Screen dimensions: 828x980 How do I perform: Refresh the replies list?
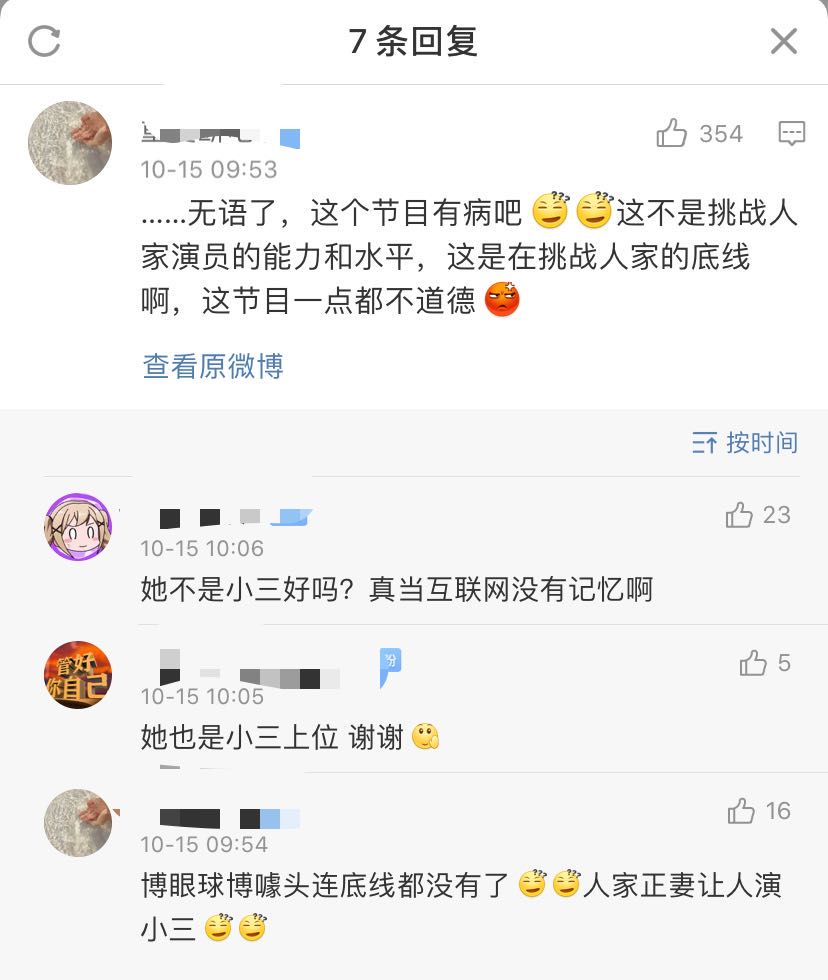pyautogui.click(x=44, y=41)
